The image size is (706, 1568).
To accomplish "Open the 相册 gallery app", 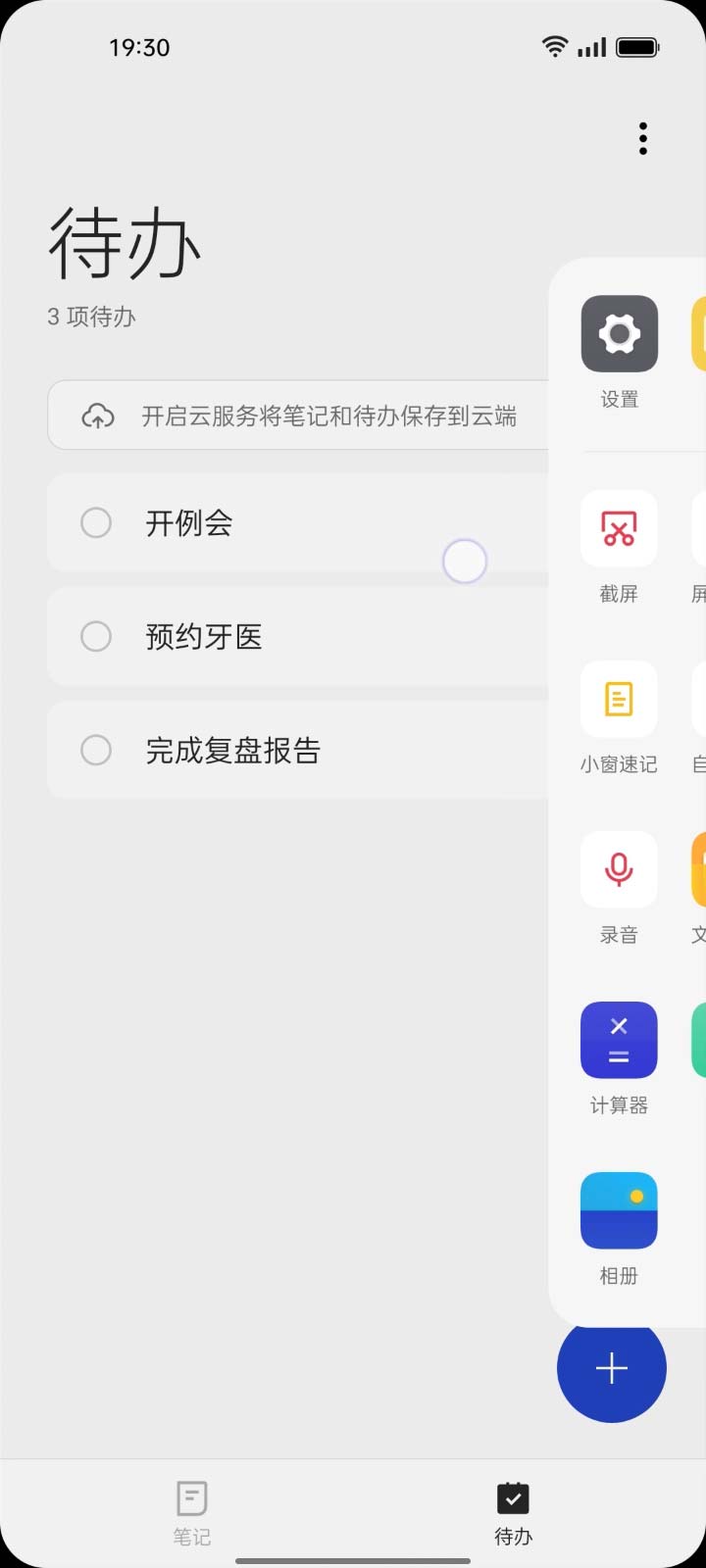I will 619,1211.
